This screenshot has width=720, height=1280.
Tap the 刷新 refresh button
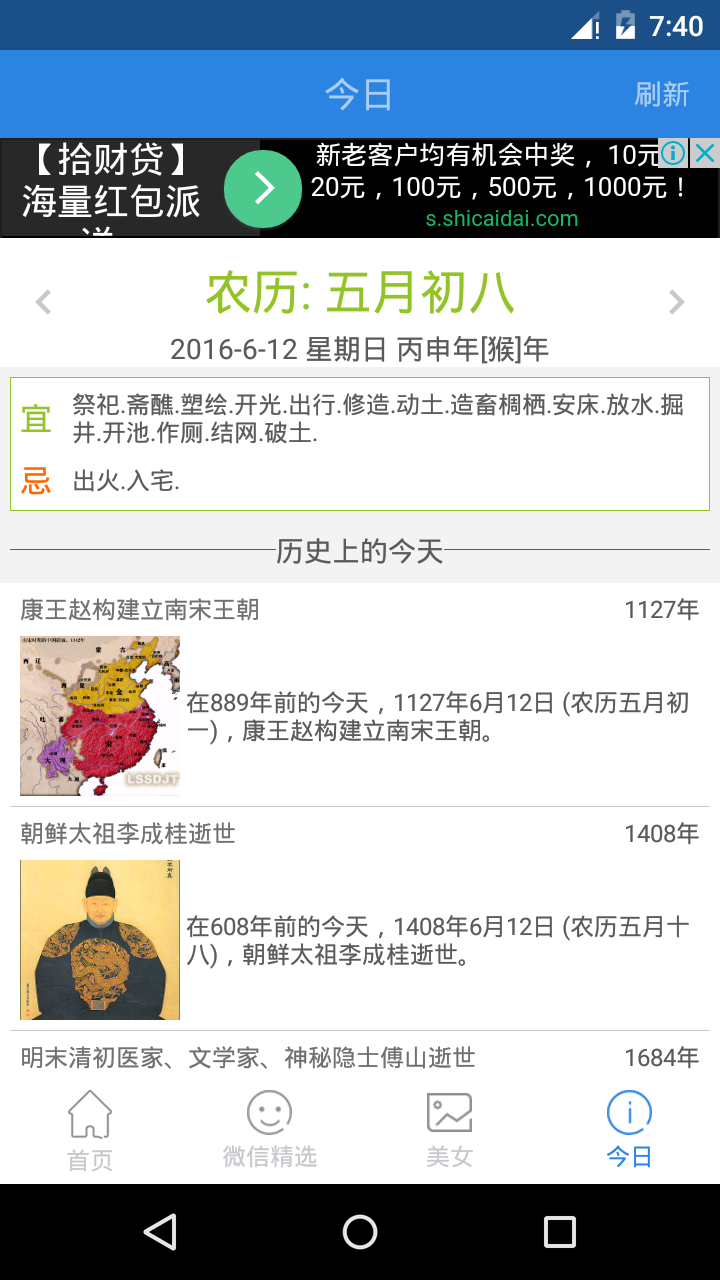coord(661,94)
